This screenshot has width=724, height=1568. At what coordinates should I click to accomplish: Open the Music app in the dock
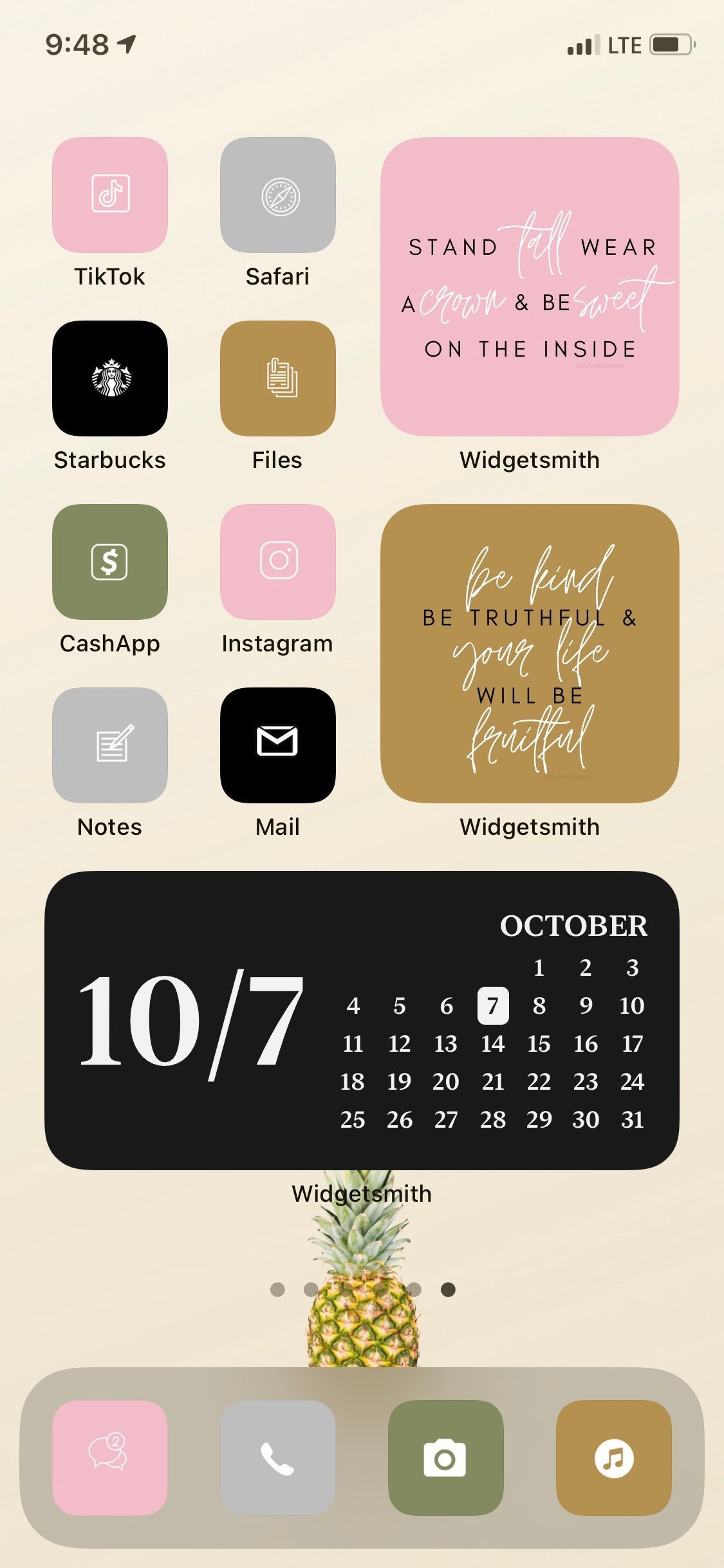[613, 1457]
